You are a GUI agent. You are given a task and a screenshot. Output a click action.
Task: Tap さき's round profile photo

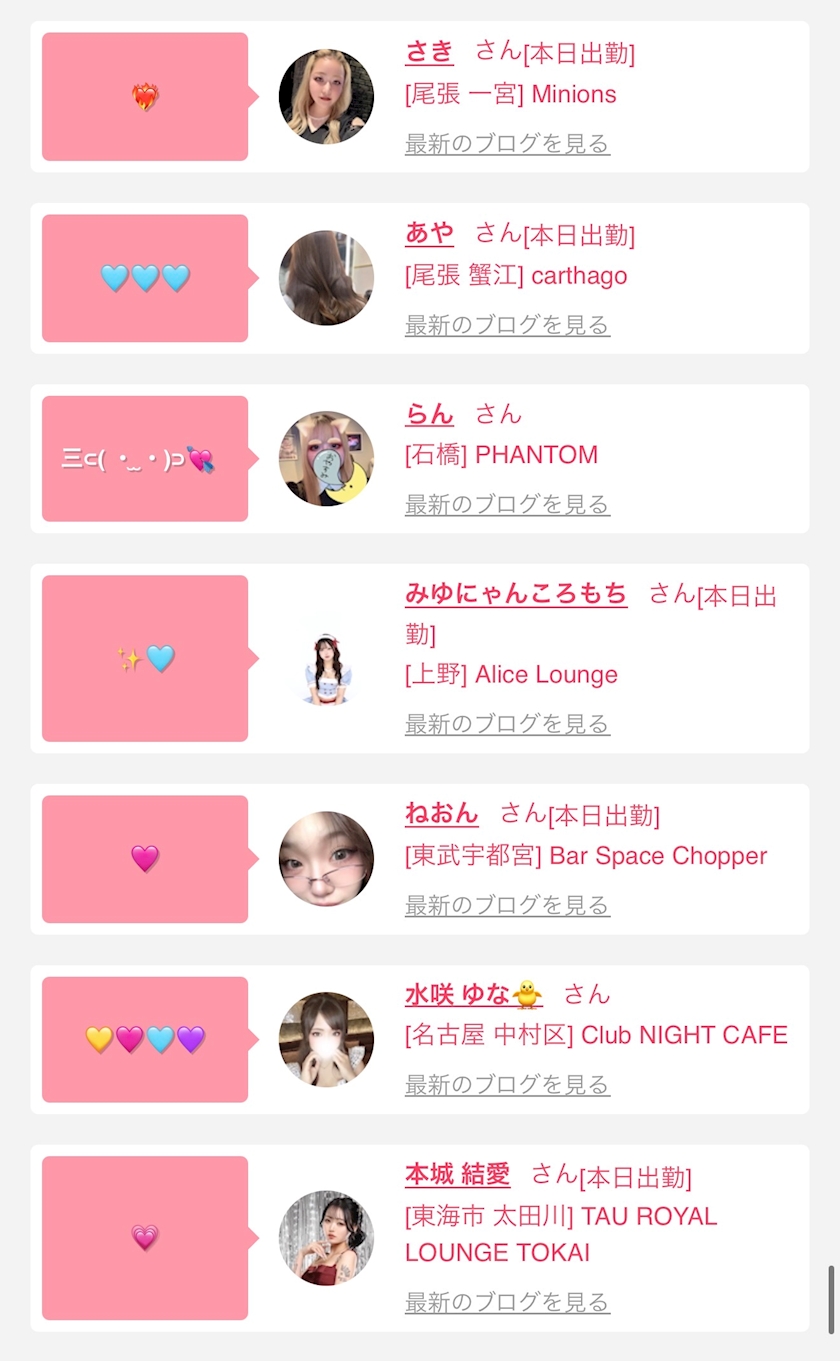(x=326, y=97)
